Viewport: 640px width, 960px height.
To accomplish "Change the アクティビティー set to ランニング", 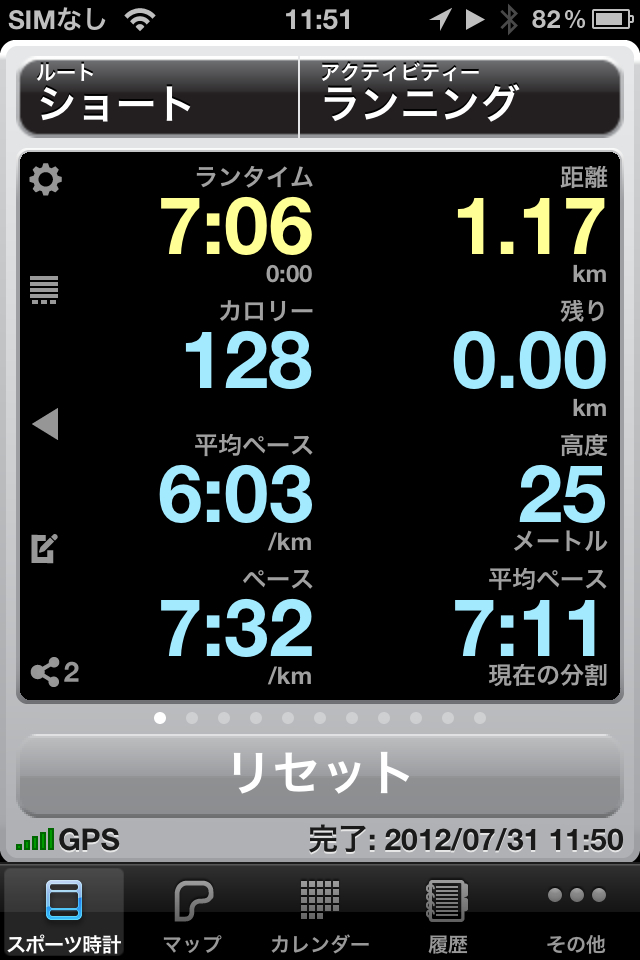I will pyautogui.click(x=460, y=97).
